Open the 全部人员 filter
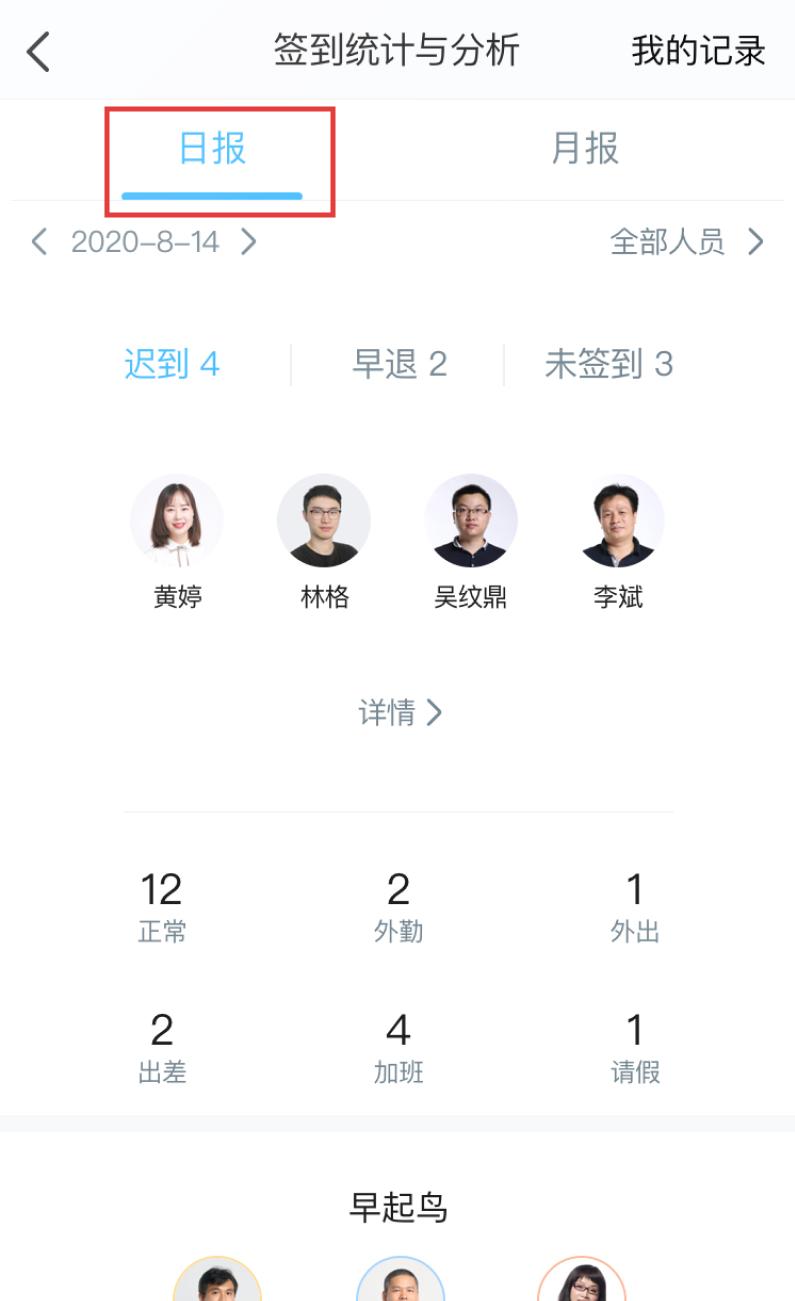Screen dimensions: 795x1301 coord(687,241)
